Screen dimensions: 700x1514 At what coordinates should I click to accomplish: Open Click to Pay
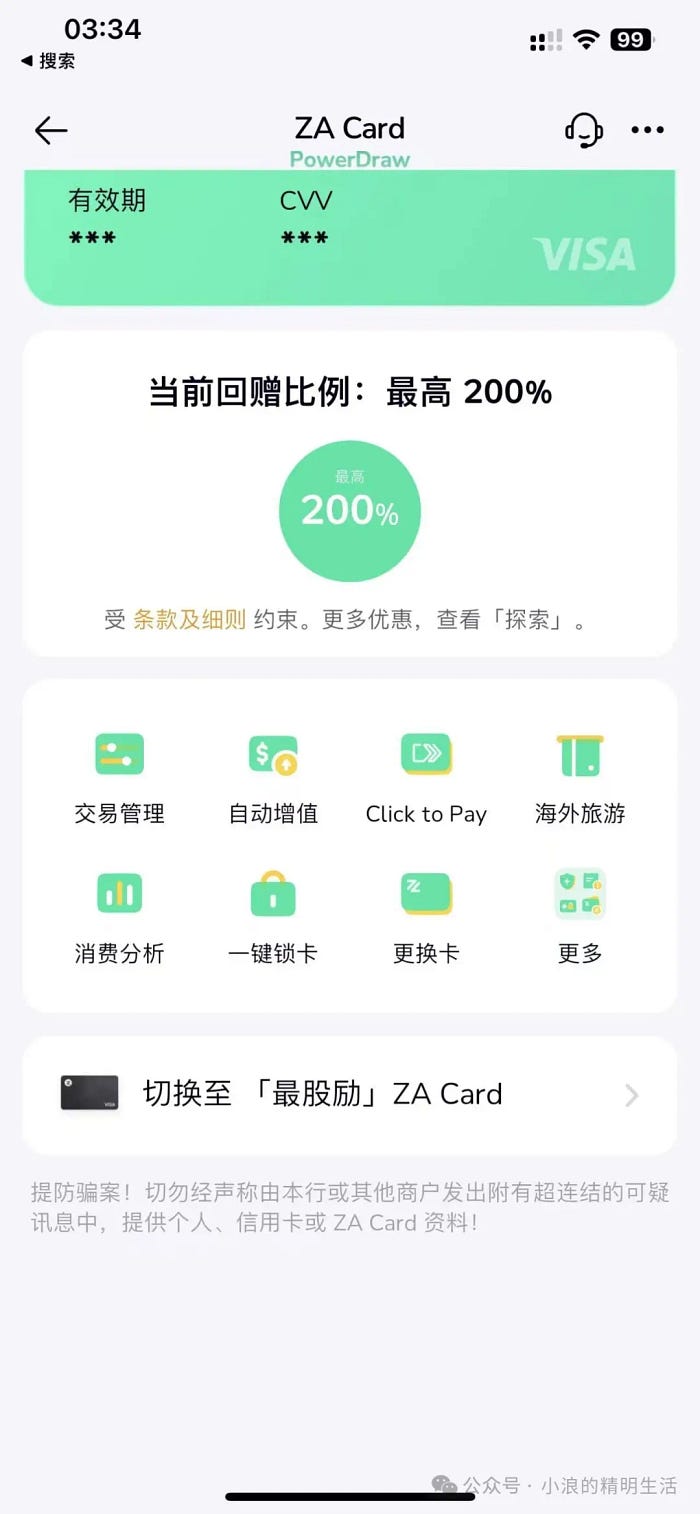426,775
